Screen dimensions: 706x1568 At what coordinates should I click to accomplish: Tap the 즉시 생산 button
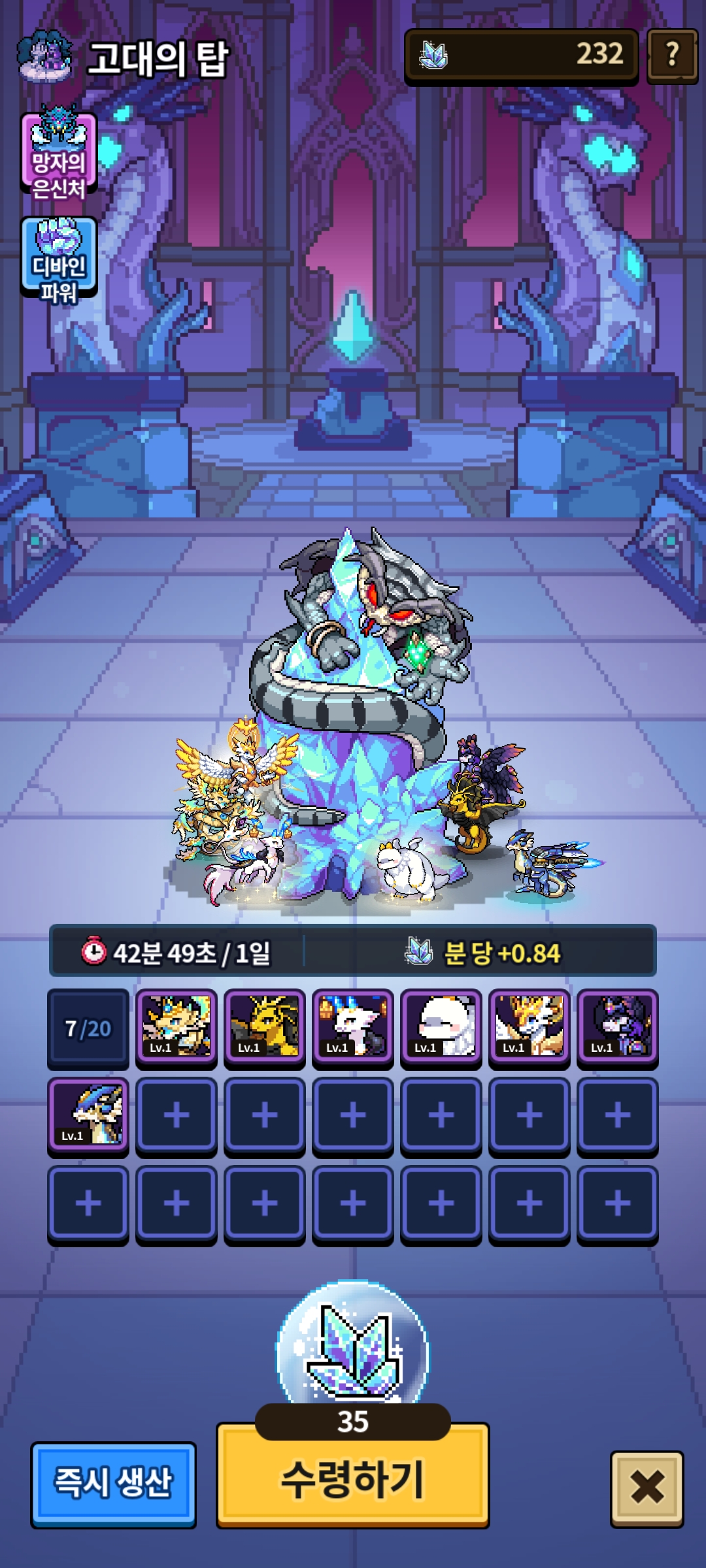113,1484
